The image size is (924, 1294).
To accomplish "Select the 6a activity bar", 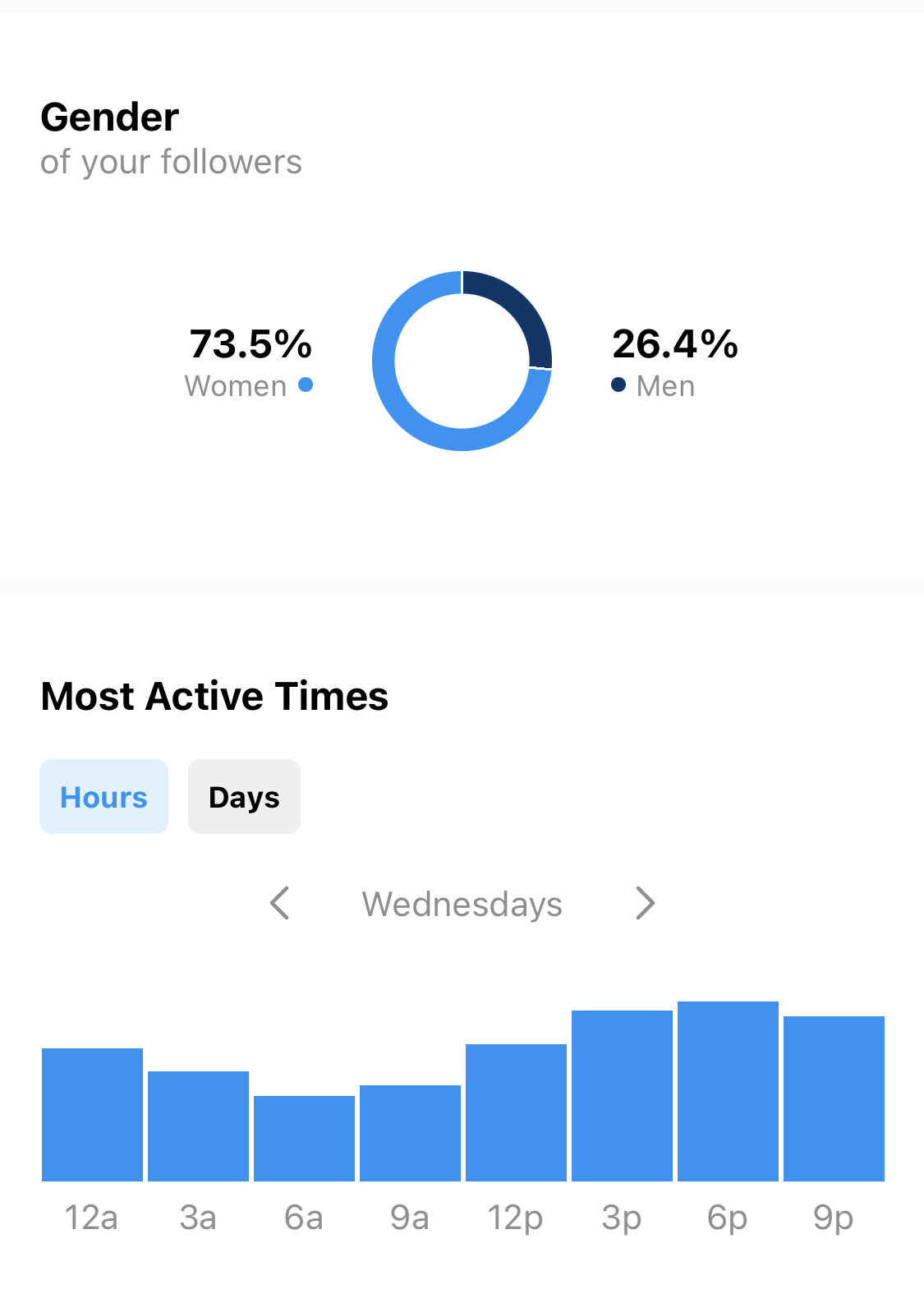I will point(304,1139).
